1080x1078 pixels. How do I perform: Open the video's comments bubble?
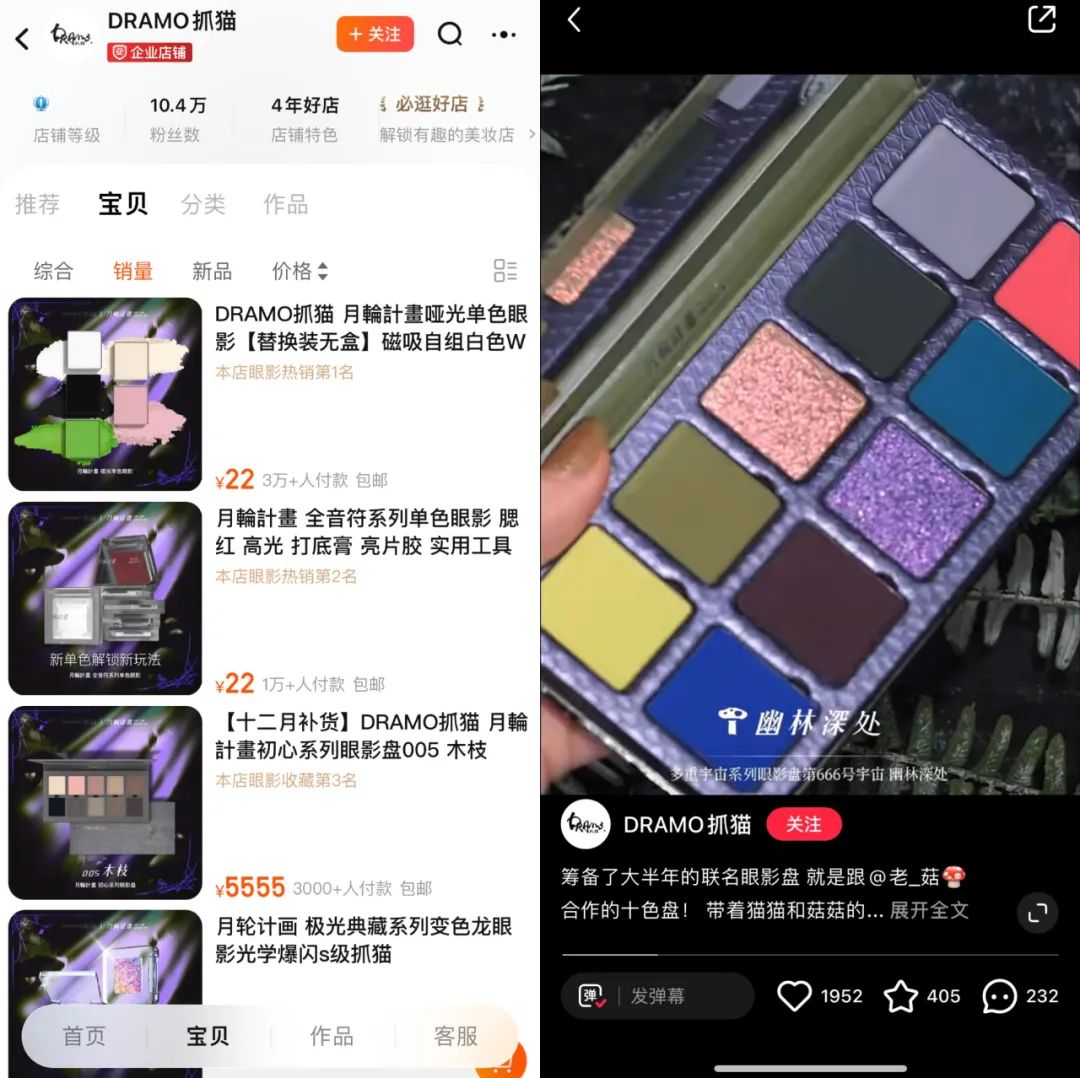click(x=1000, y=996)
